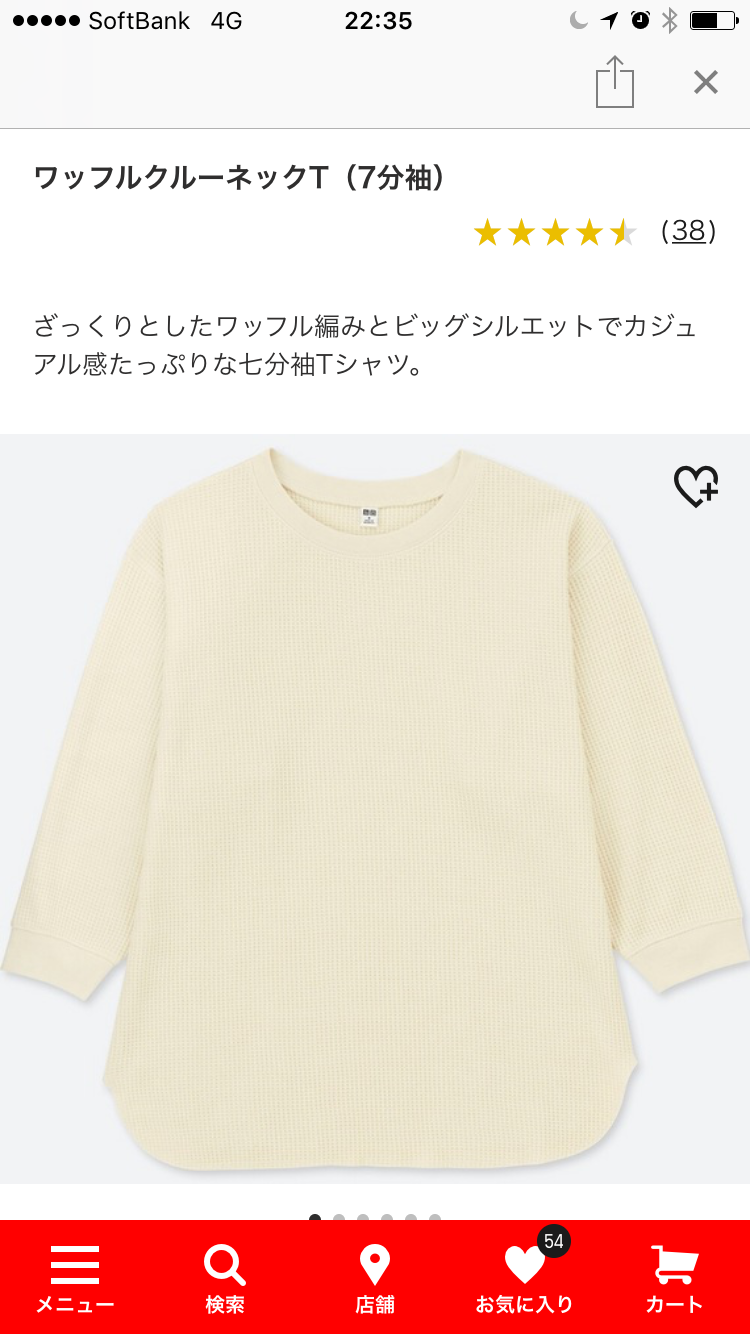Open the 38 customer reviews

click(688, 232)
